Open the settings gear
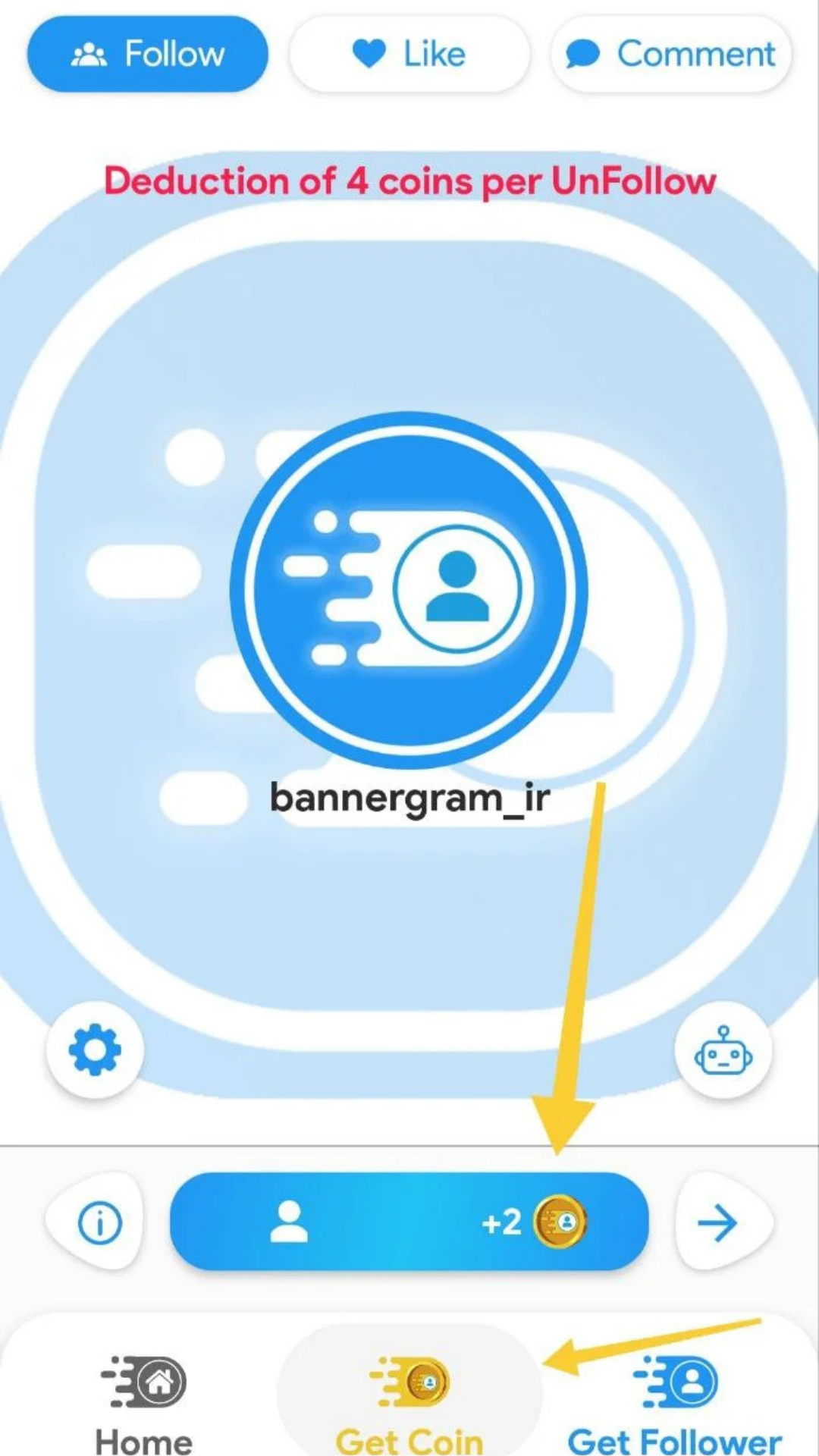The image size is (819, 1456). tap(95, 1050)
